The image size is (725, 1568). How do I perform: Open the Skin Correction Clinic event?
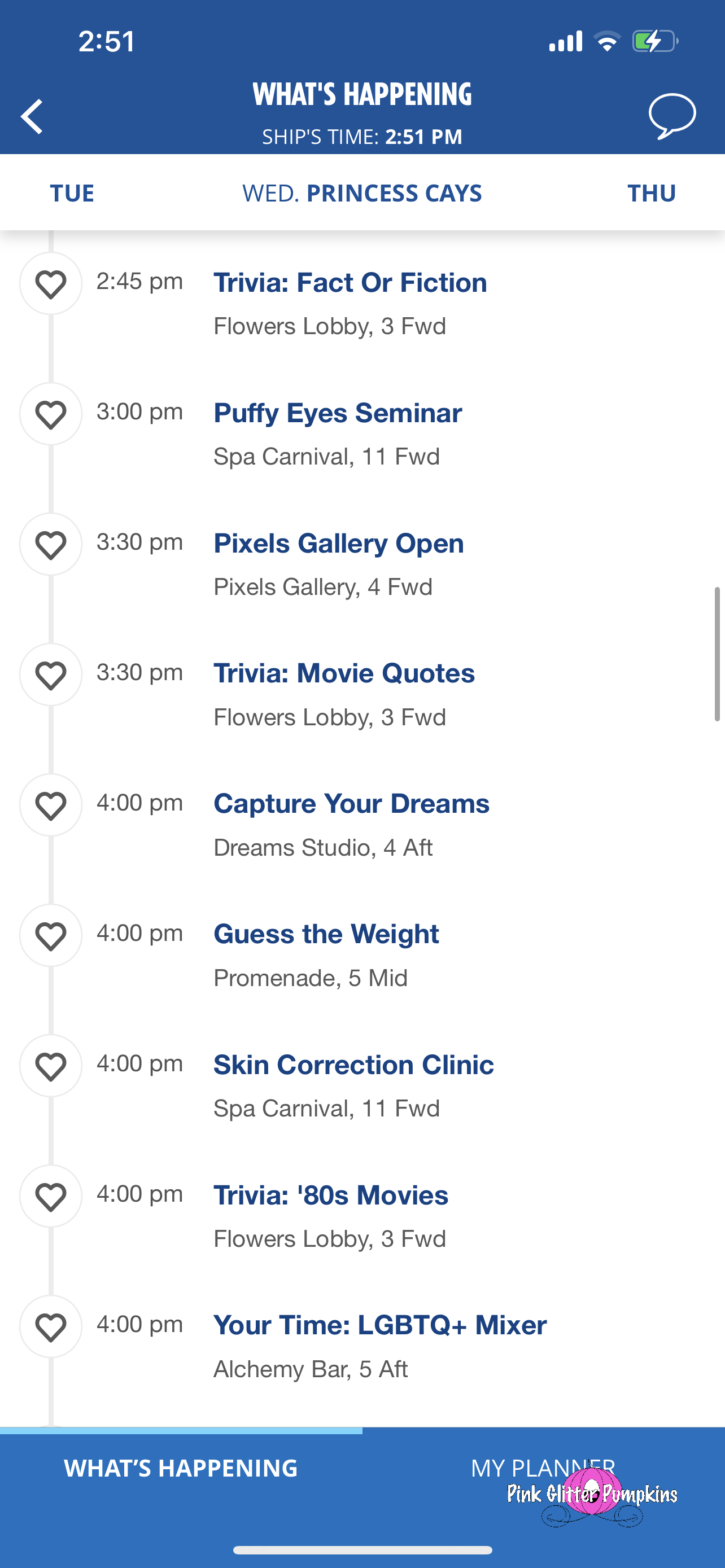coord(353,1065)
